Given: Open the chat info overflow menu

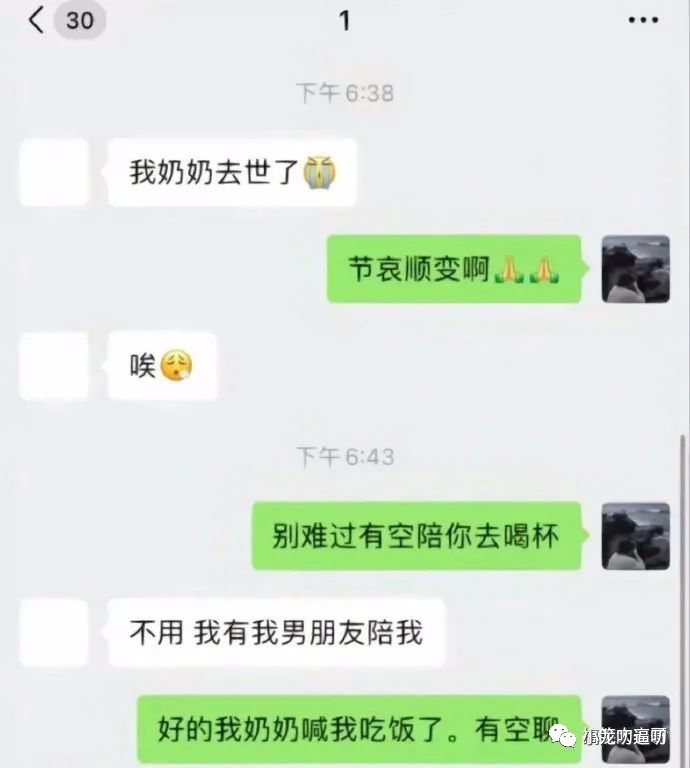Looking at the screenshot, I should [x=643, y=21].
